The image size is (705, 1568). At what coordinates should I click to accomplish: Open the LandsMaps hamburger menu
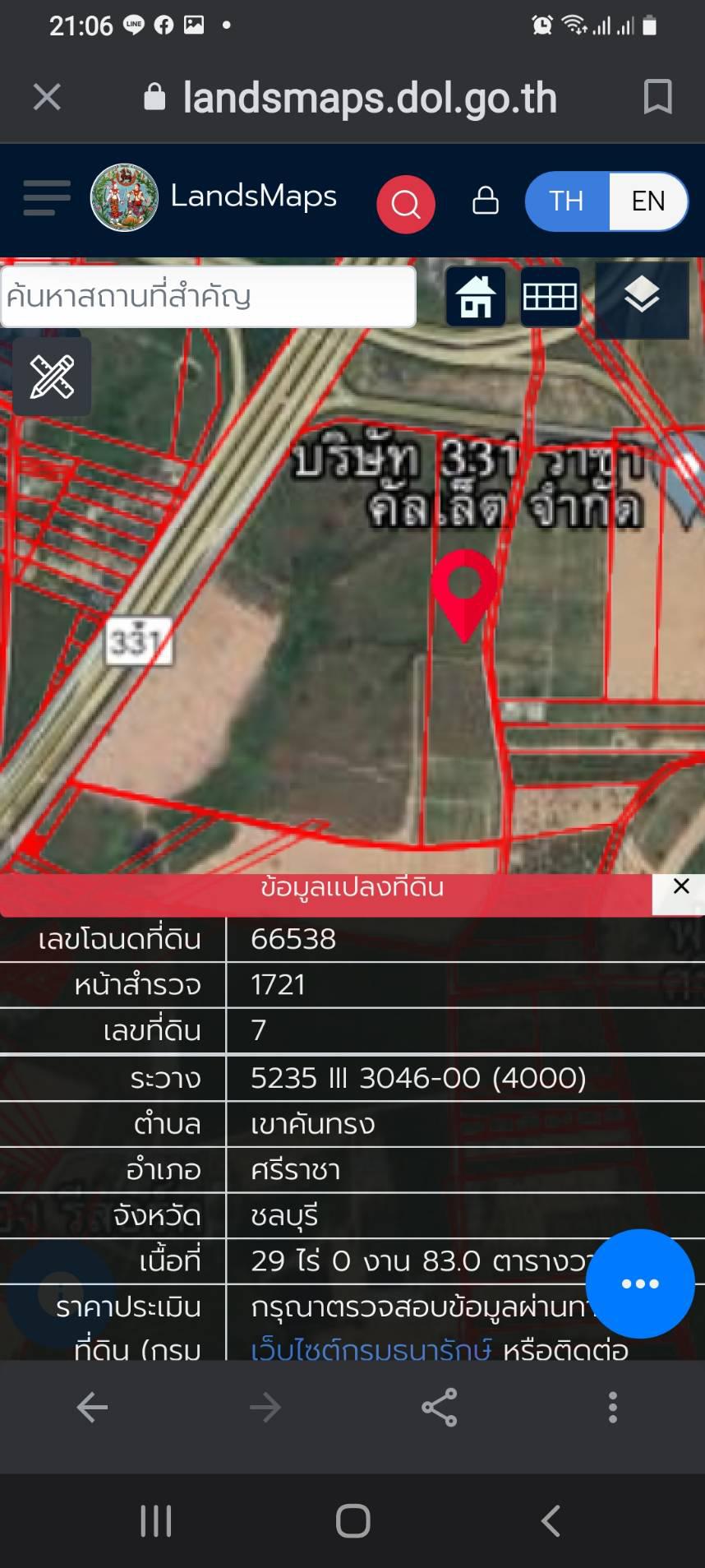point(46,197)
